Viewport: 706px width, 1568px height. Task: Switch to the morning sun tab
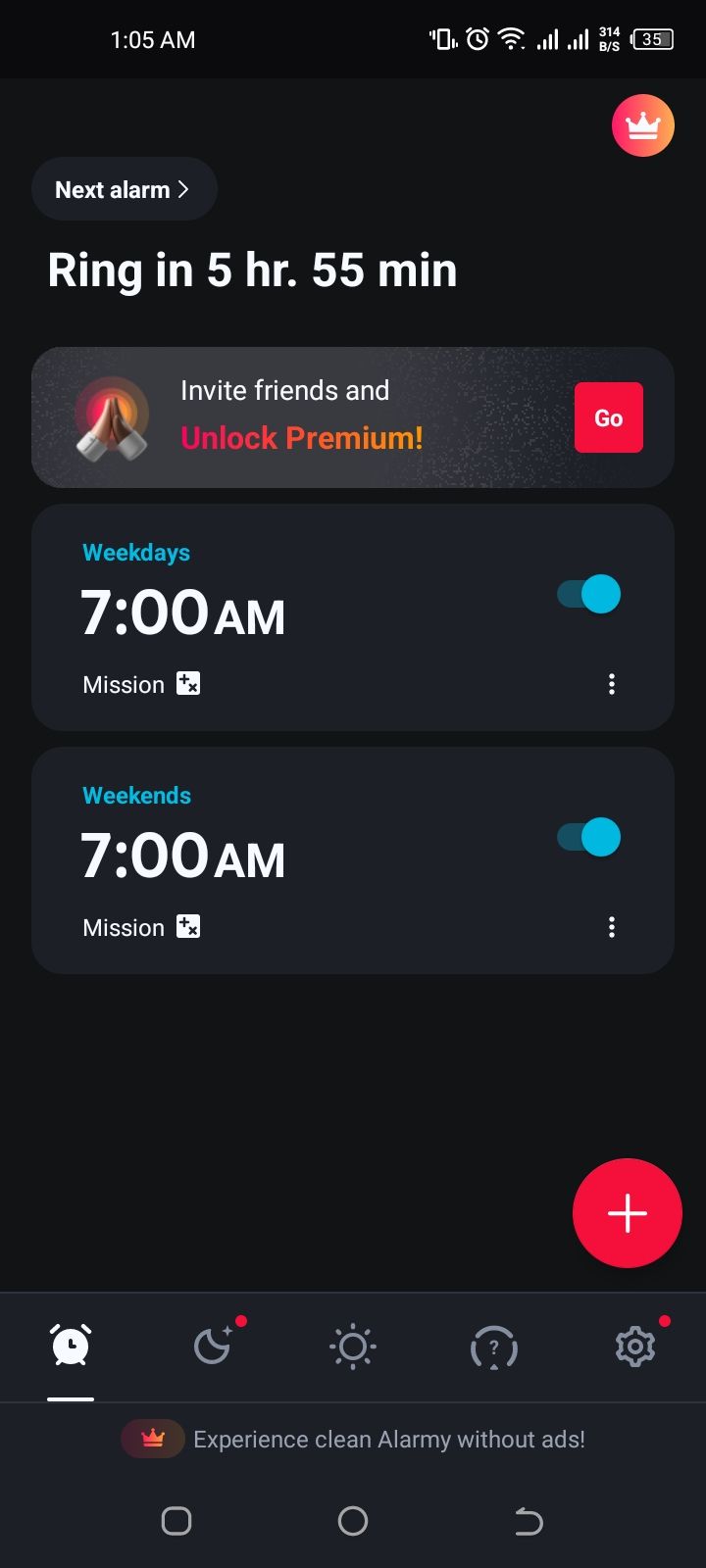353,1347
